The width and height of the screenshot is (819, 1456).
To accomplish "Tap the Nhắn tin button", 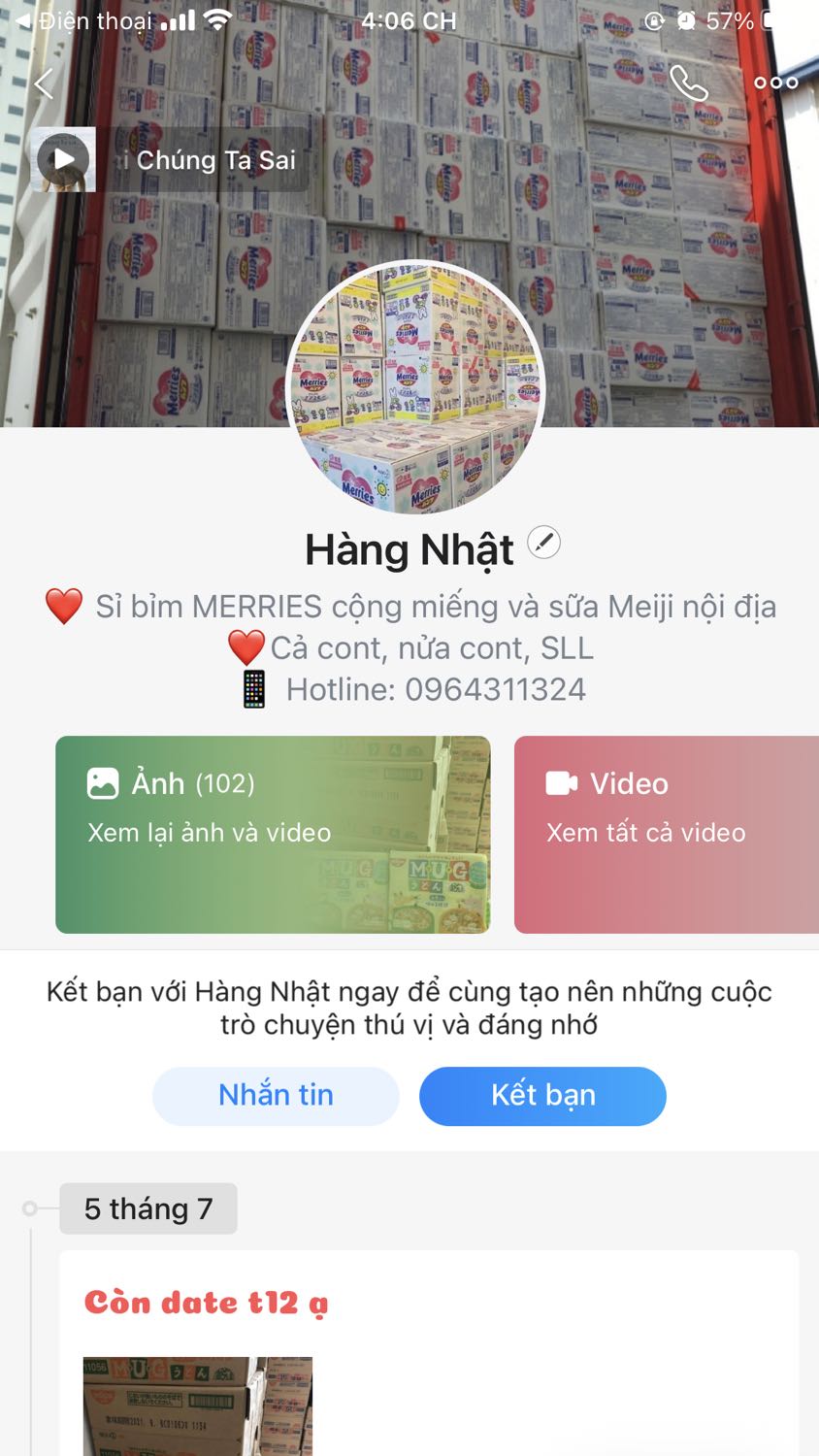I will pos(275,1095).
